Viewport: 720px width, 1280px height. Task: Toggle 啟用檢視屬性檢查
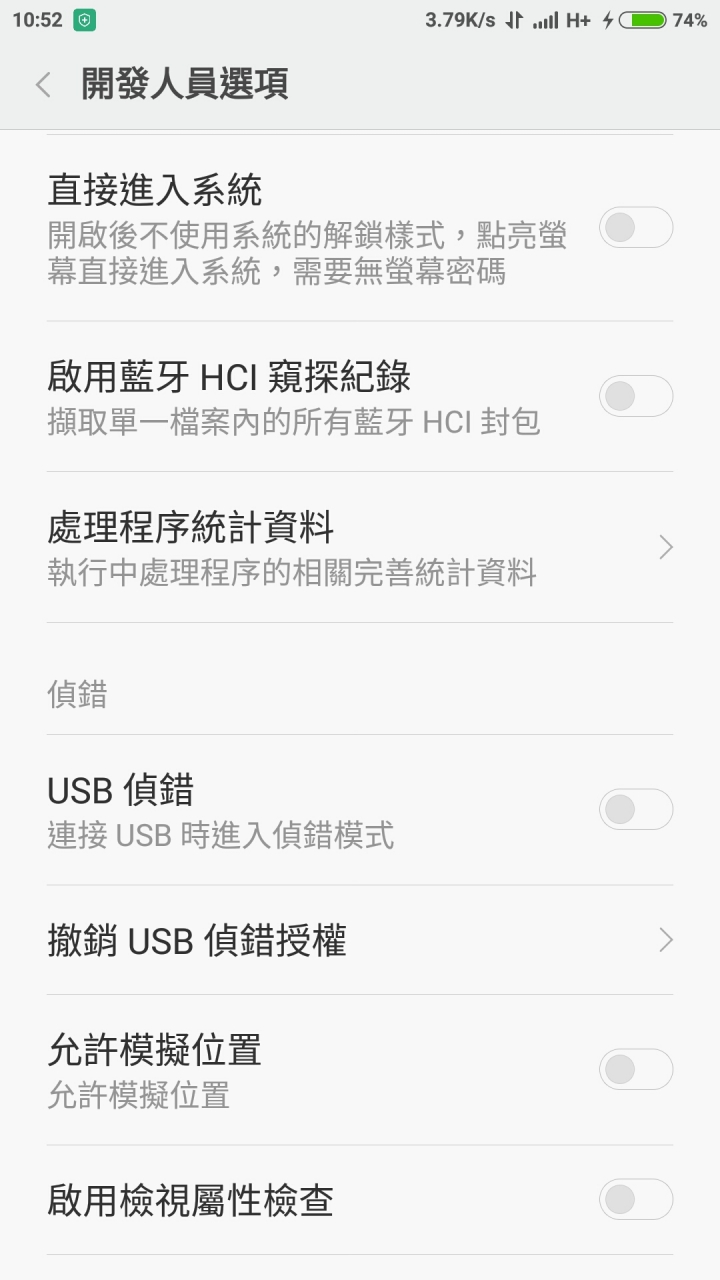coord(635,1199)
